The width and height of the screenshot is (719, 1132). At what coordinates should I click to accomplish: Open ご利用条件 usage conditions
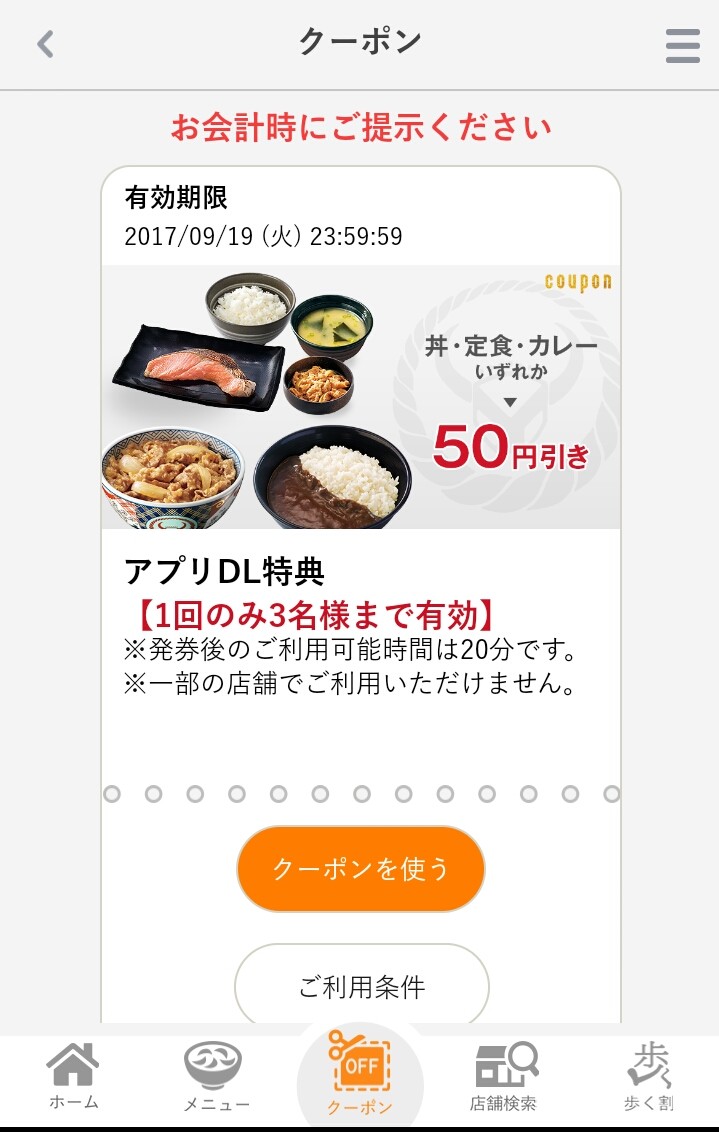tap(361, 987)
